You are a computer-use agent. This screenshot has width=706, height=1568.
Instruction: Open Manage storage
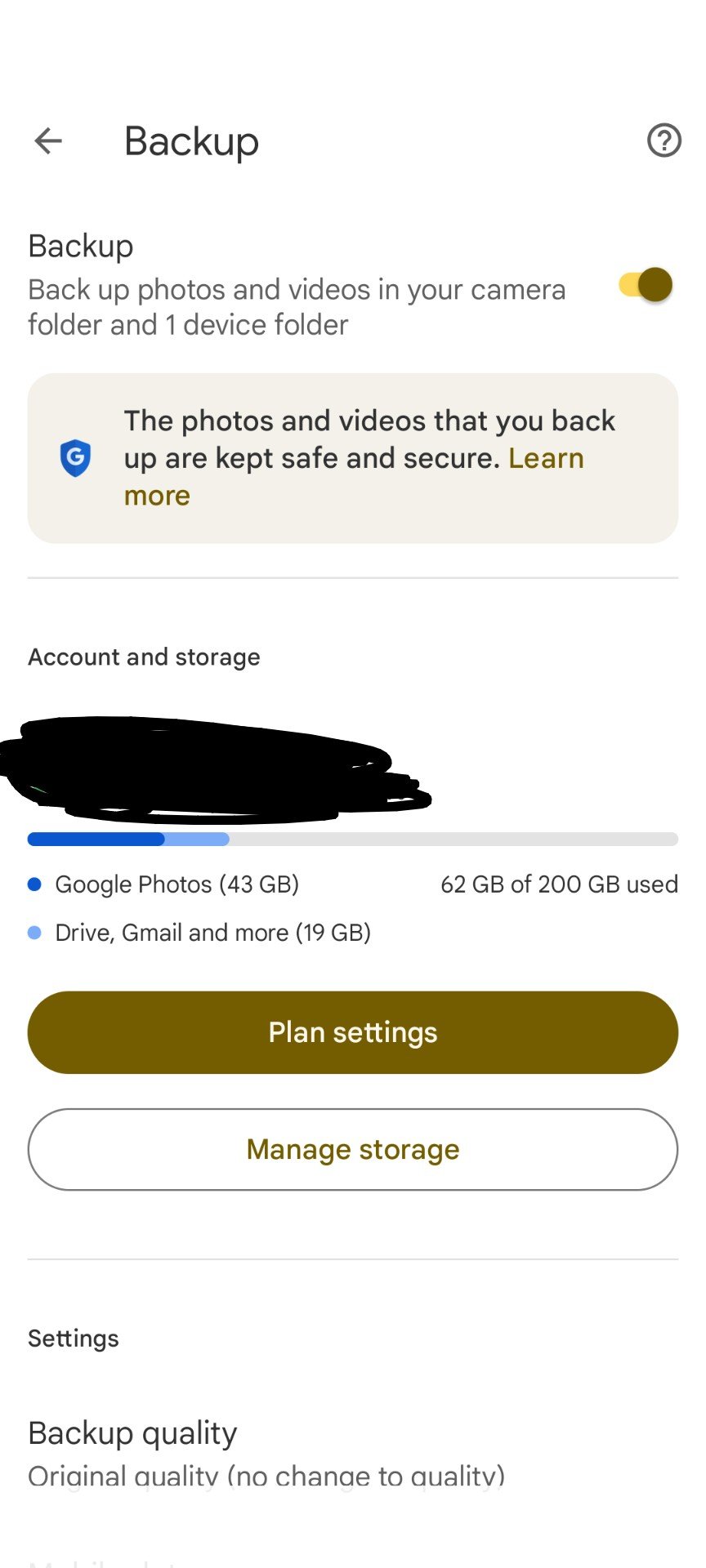[x=353, y=1149]
